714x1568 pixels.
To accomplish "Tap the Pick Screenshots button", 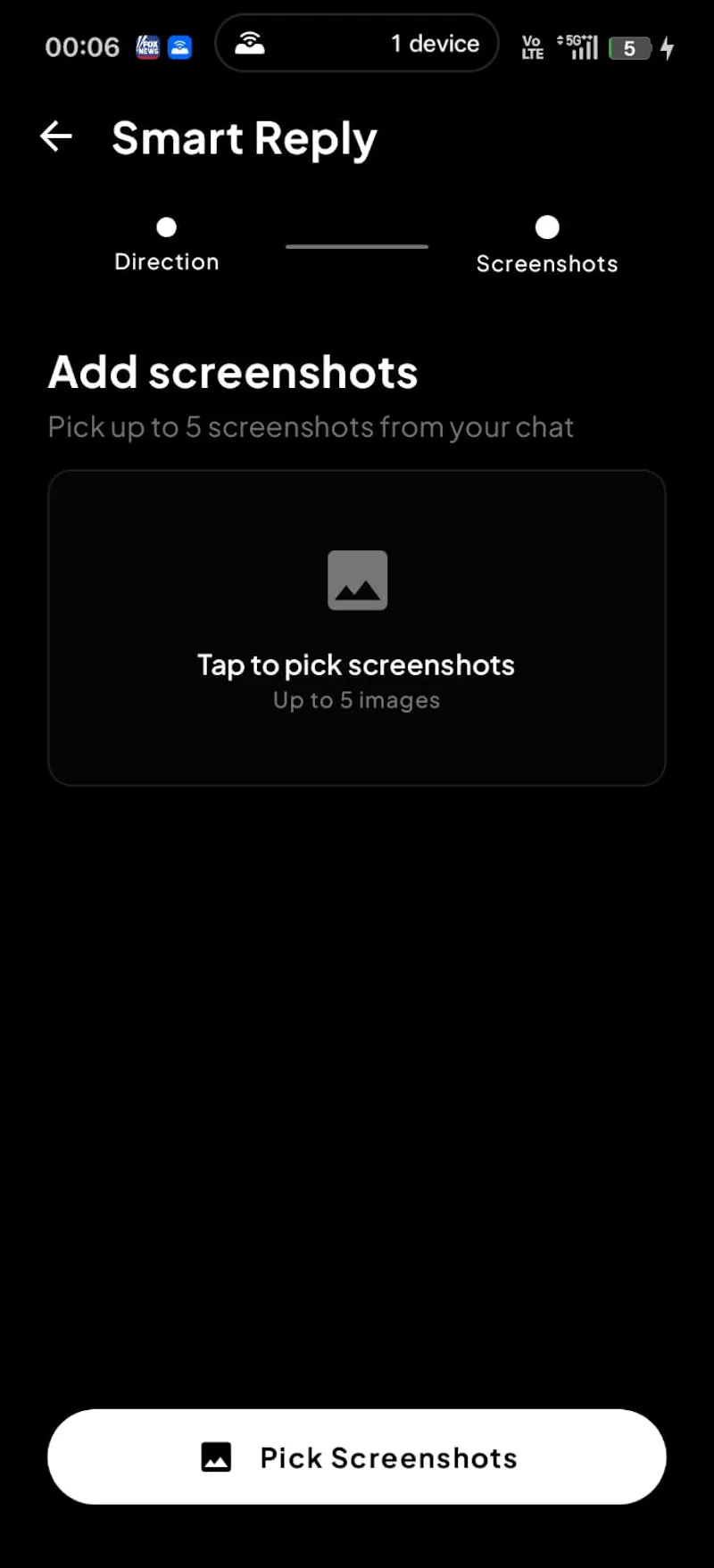I will [357, 1457].
